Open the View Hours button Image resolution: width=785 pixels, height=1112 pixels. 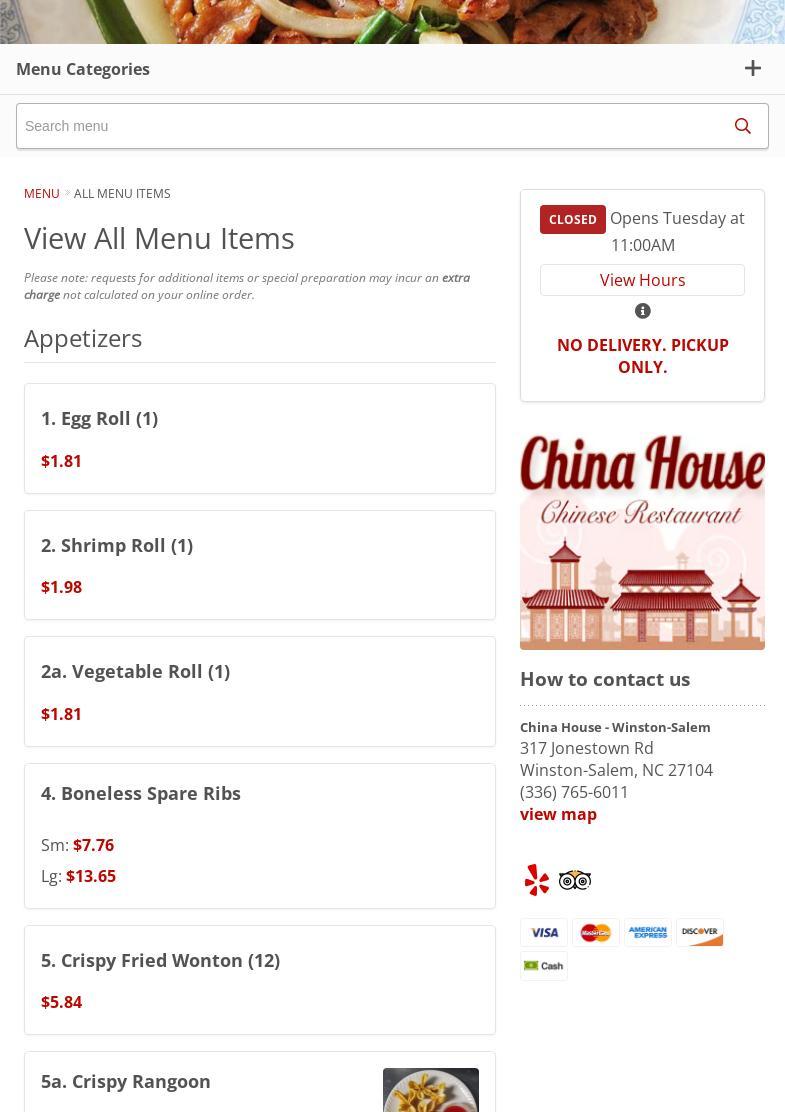click(x=642, y=280)
